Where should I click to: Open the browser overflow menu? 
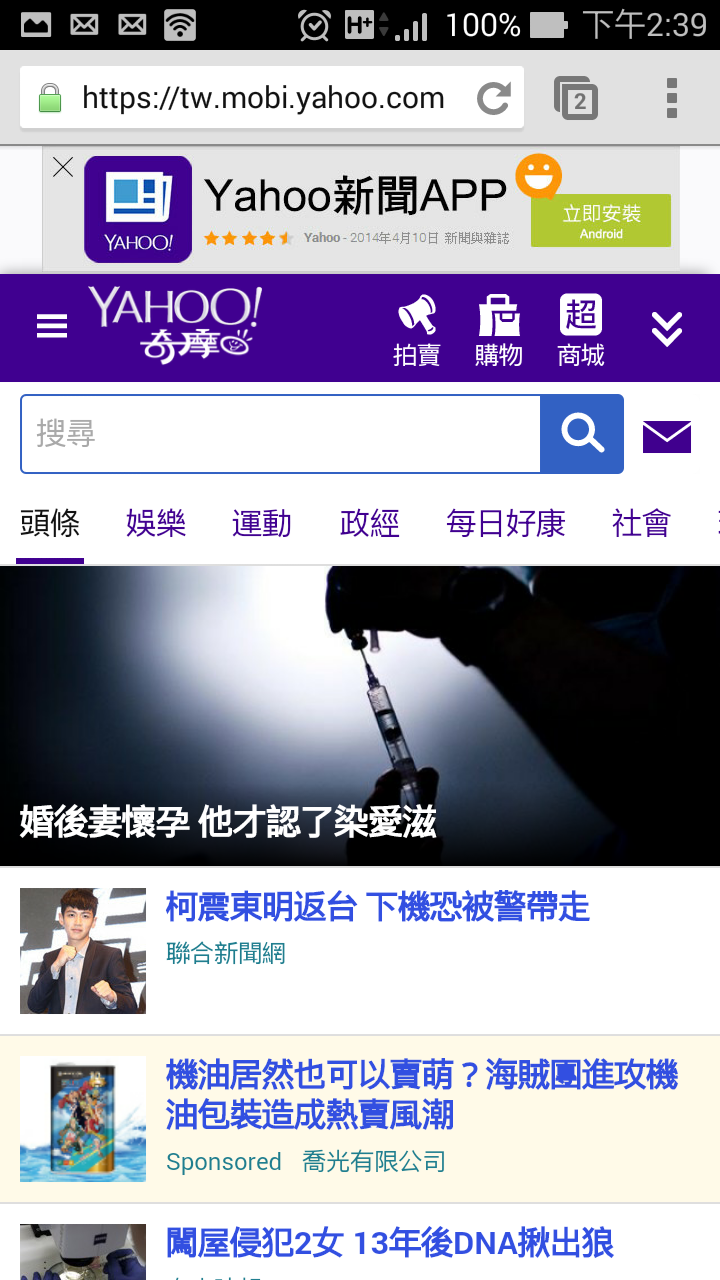[x=672, y=98]
